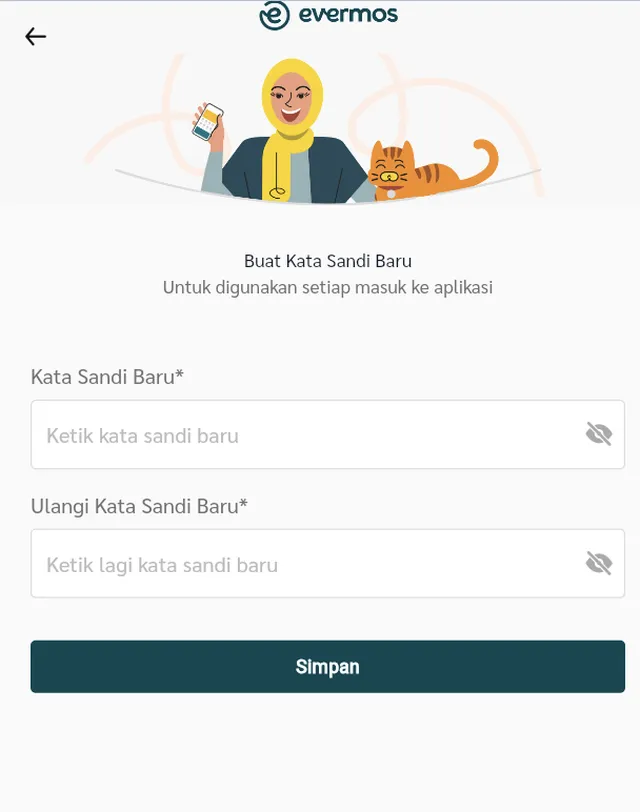Reveal password in Ulangi Kata Sandi Baru field

coord(598,564)
